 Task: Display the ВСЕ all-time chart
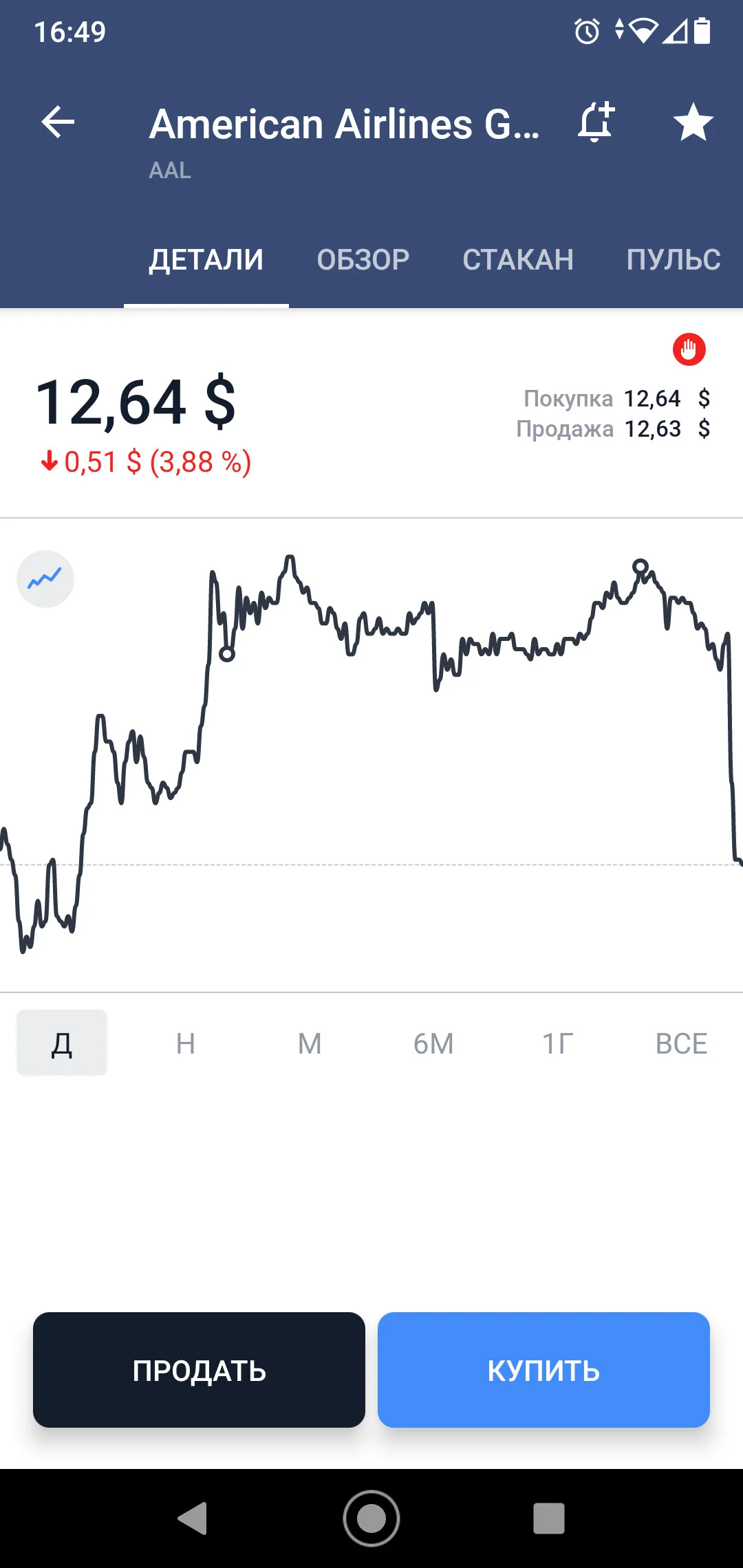[681, 1044]
